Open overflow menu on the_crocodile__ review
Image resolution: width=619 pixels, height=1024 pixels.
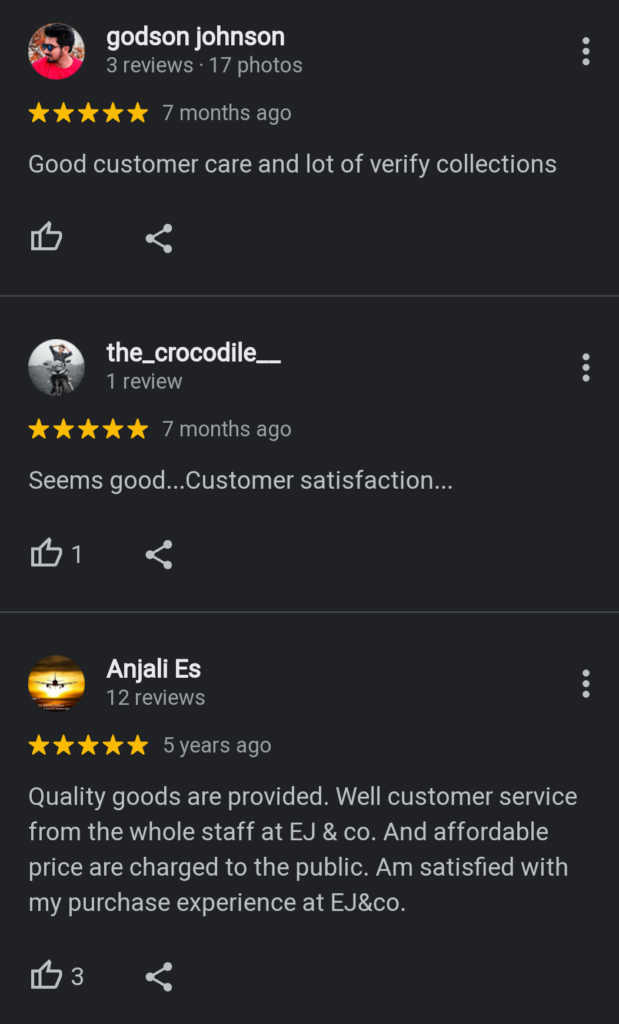pyautogui.click(x=586, y=367)
